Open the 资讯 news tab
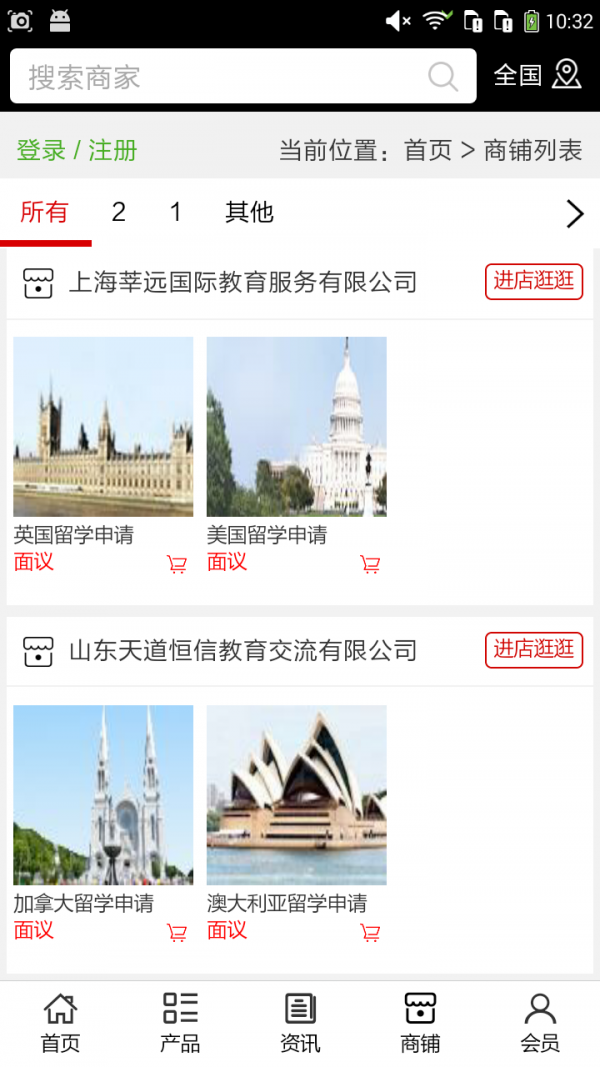This screenshot has width=600, height=1067. 300,1023
